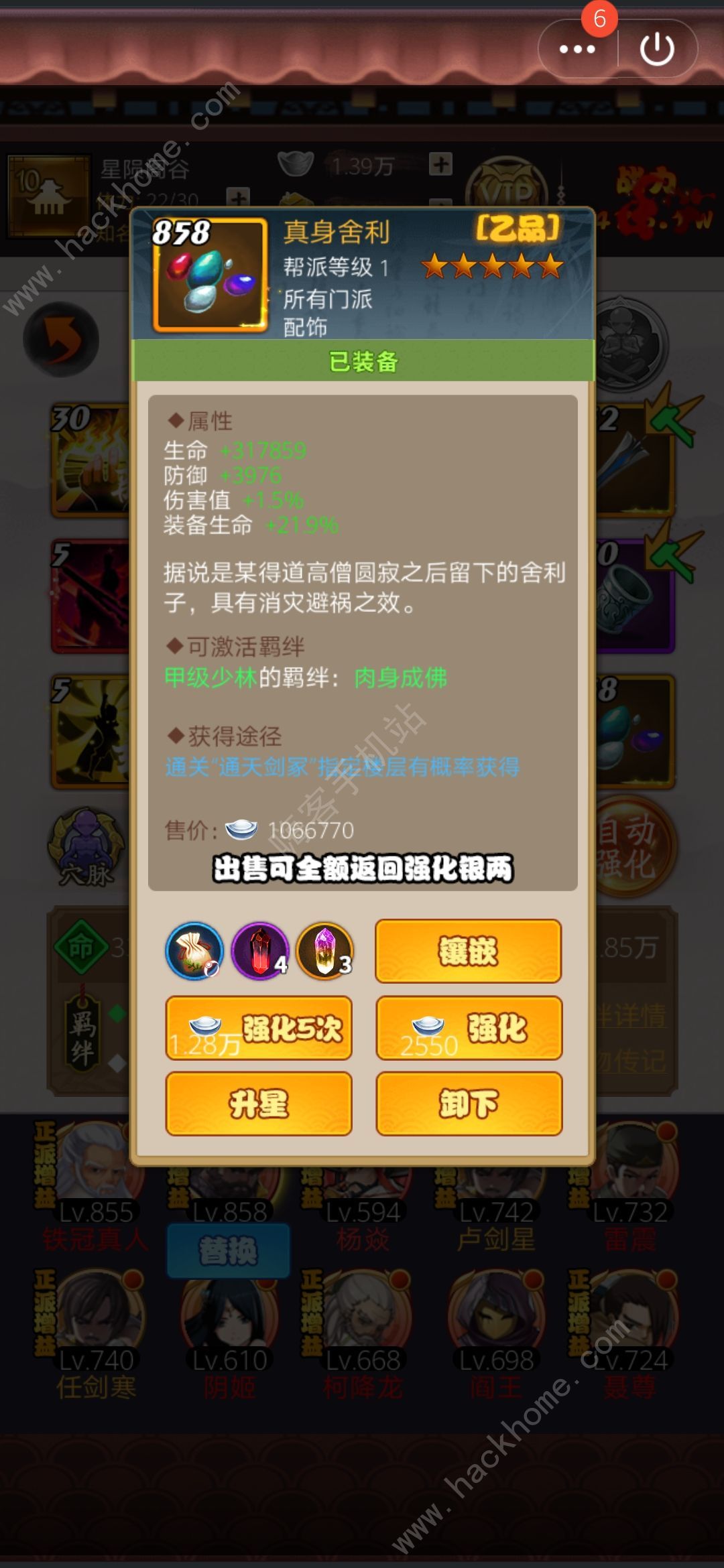
Task: Open the mini-program more options menu
Action: 577,49
